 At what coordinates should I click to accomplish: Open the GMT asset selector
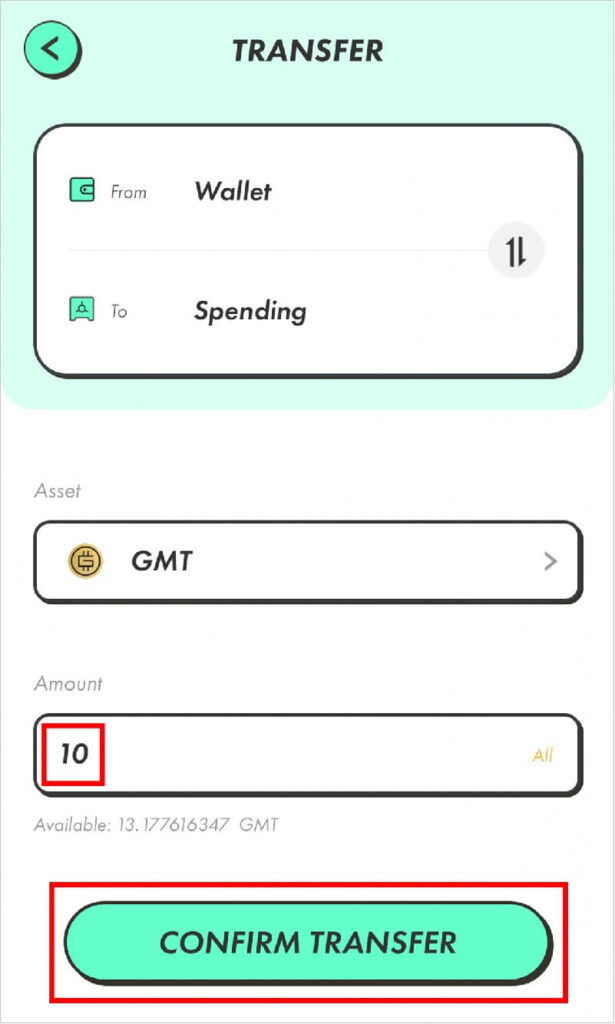click(308, 562)
